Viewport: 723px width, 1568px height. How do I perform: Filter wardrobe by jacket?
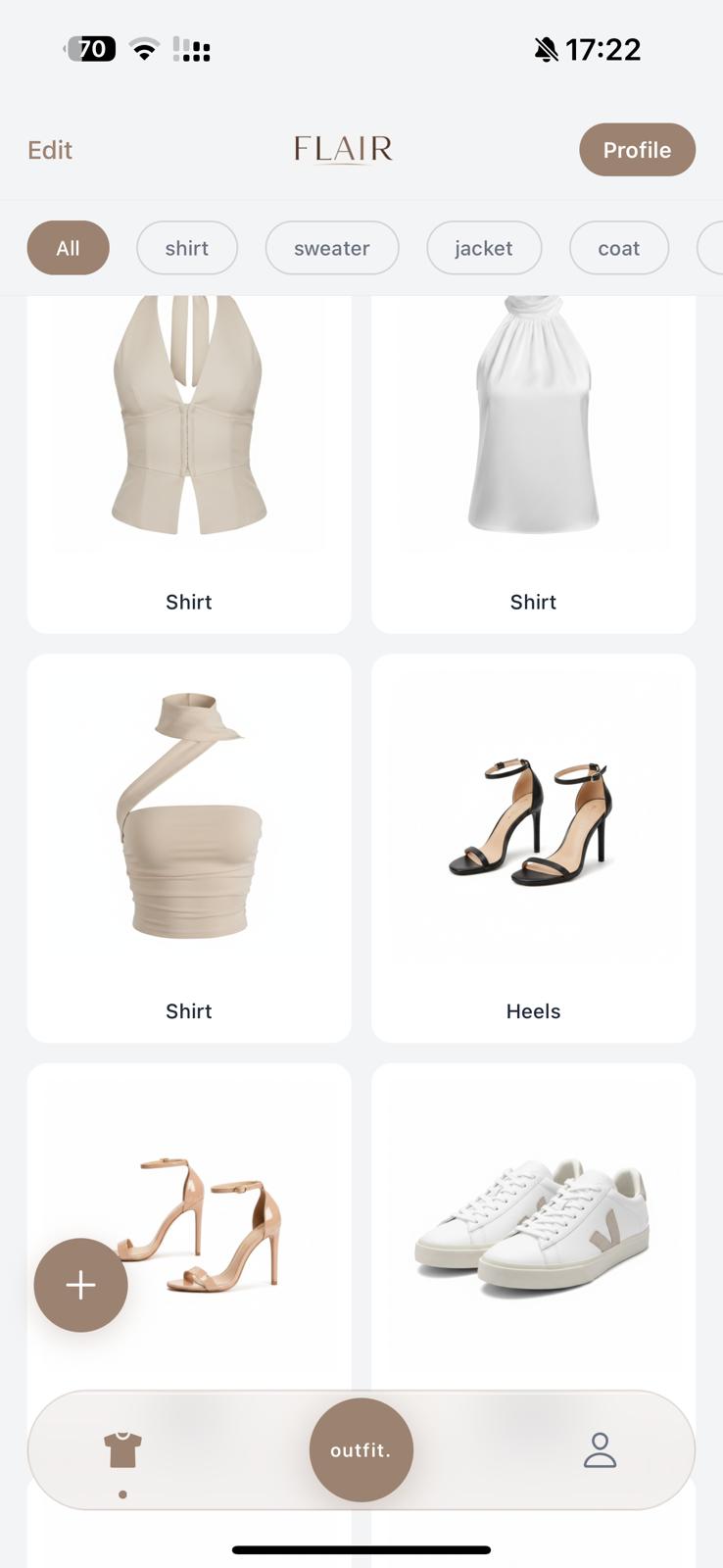pyautogui.click(x=483, y=248)
